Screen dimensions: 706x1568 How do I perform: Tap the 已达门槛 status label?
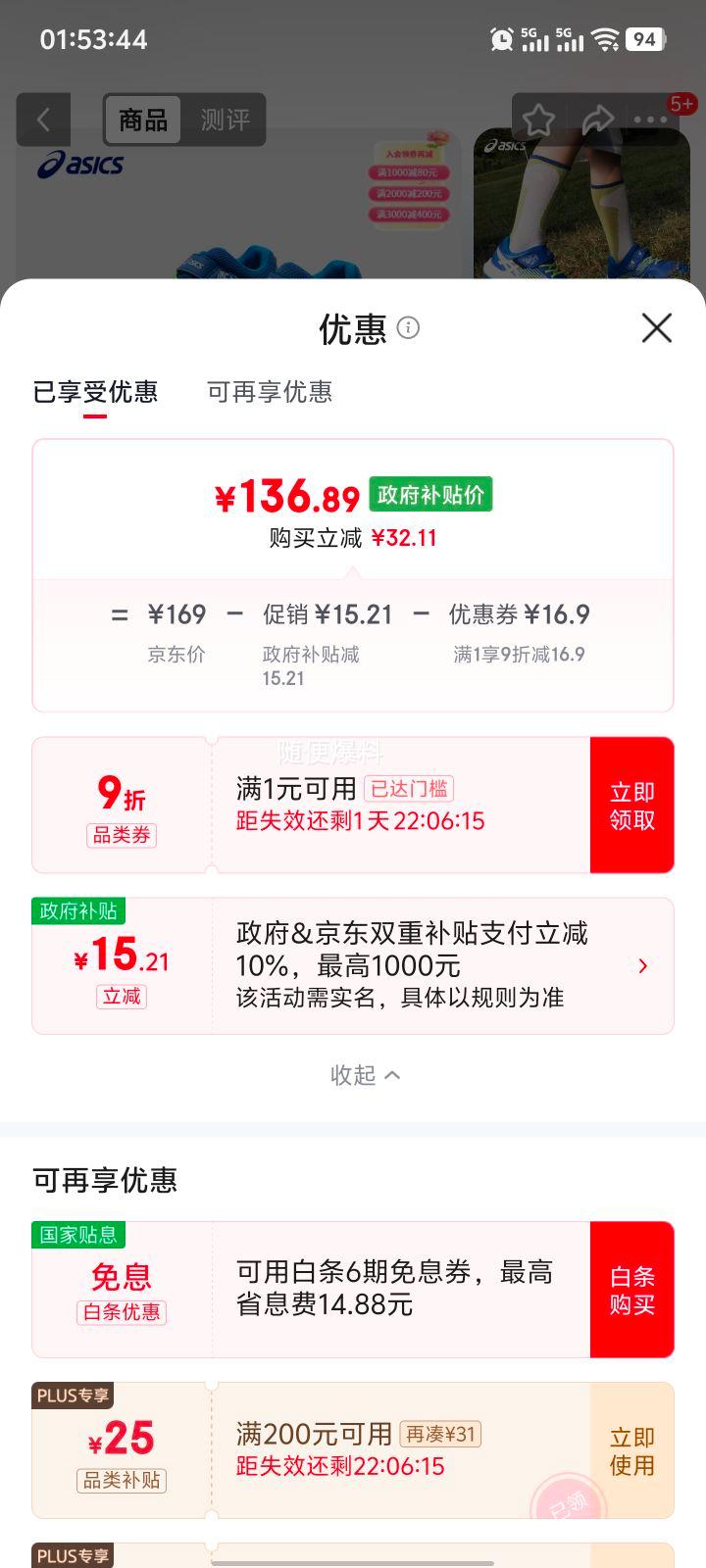[411, 788]
